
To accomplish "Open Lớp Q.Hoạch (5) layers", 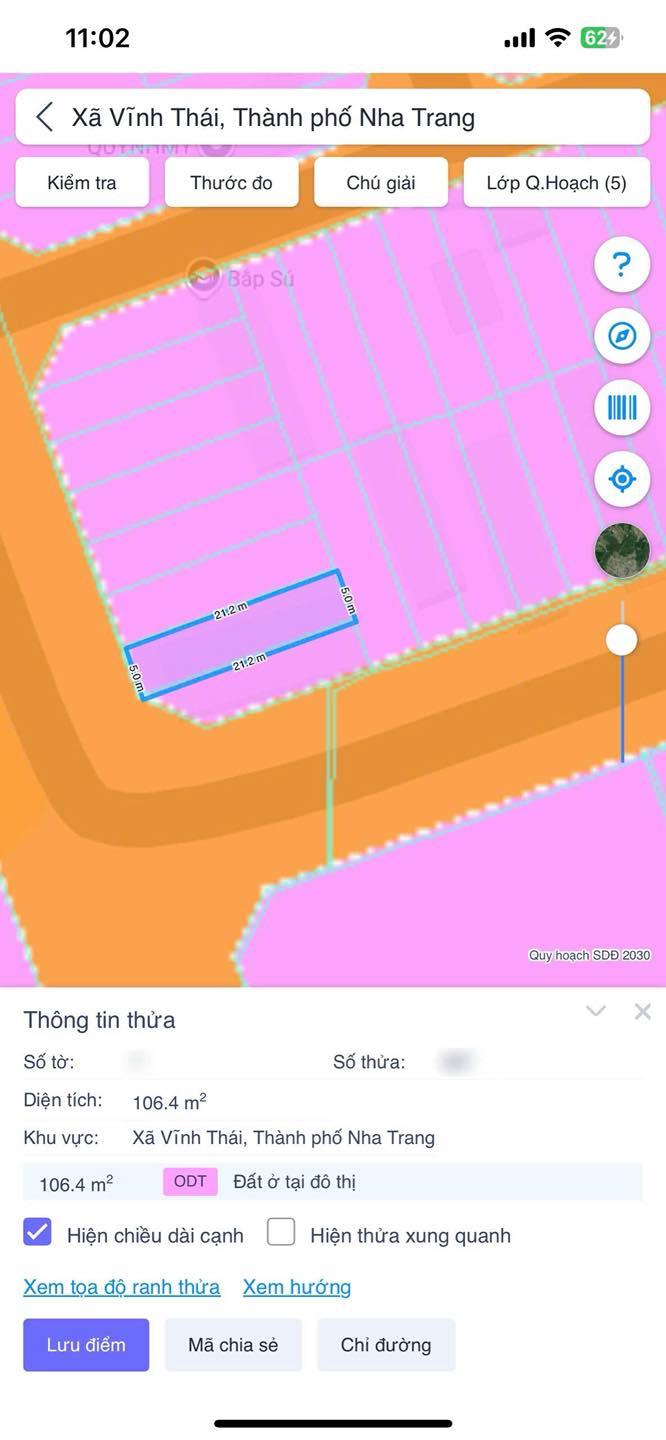I will pyautogui.click(x=556, y=183).
